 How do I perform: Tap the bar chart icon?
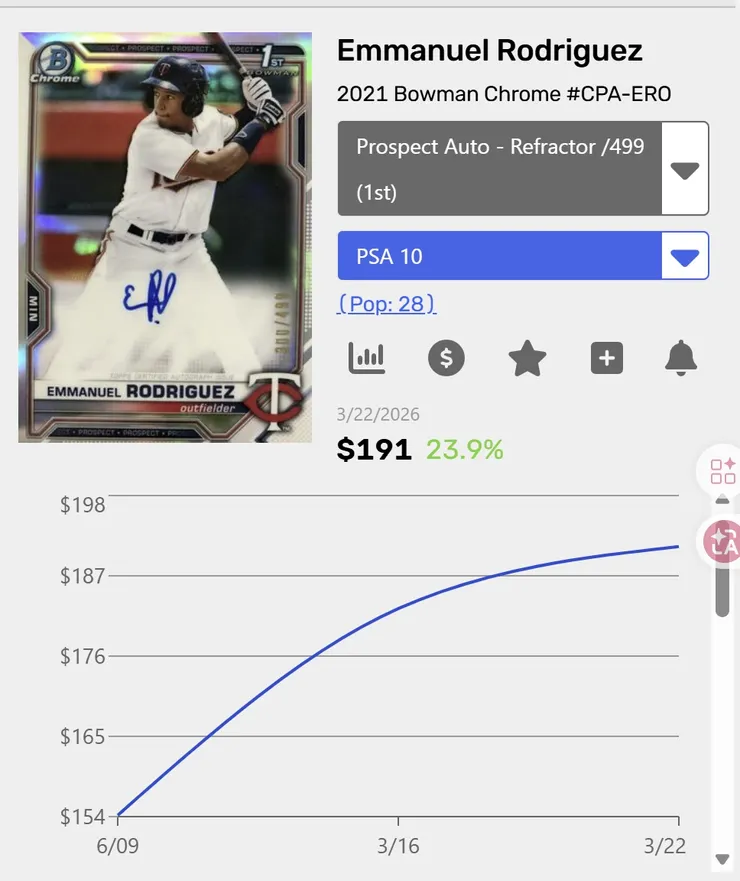pyautogui.click(x=367, y=357)
